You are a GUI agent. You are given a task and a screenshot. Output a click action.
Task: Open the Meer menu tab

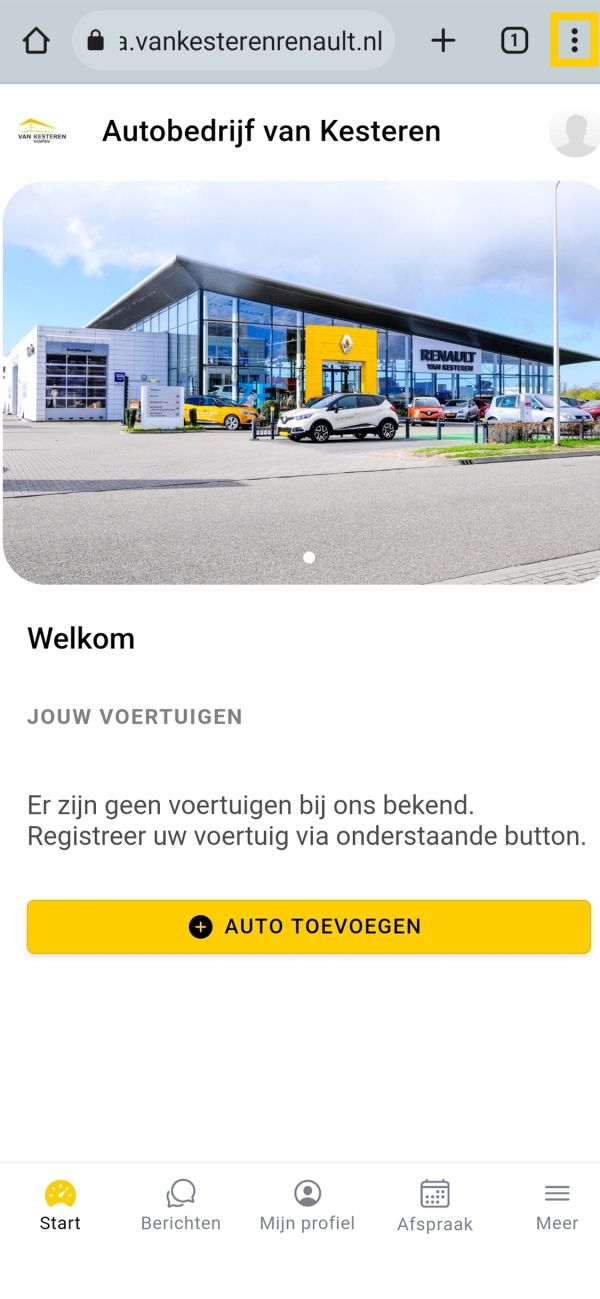(557, 1205)
